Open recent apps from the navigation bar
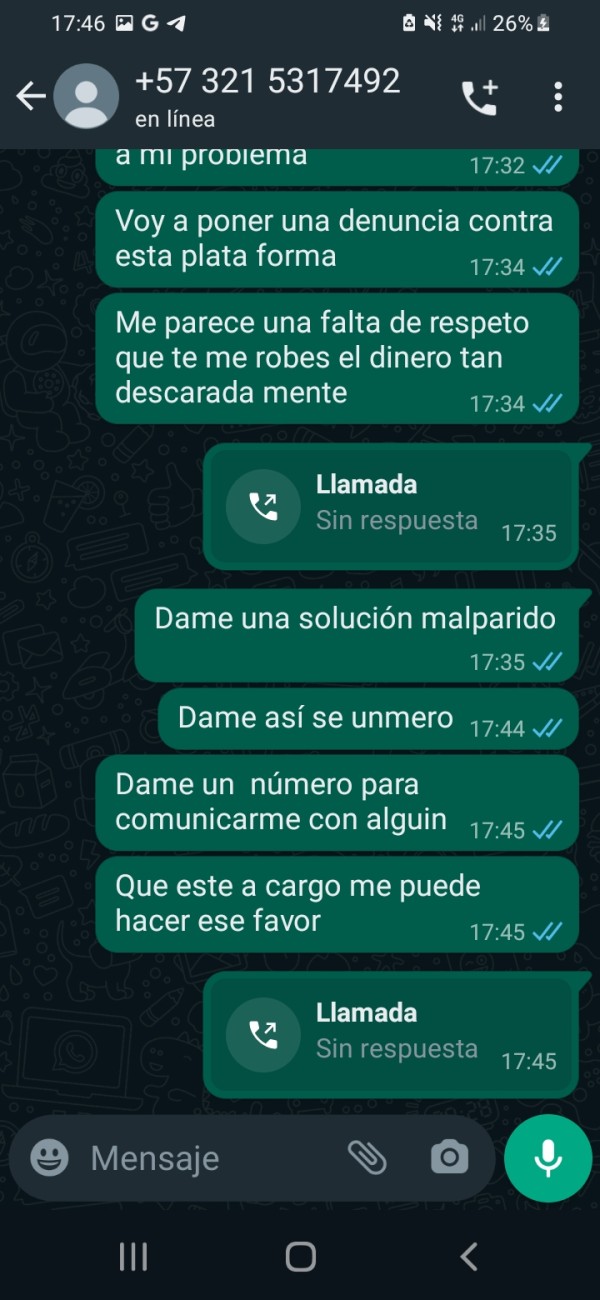Viewport: 600px width, 1300px height. click(x=133, y=1256)
